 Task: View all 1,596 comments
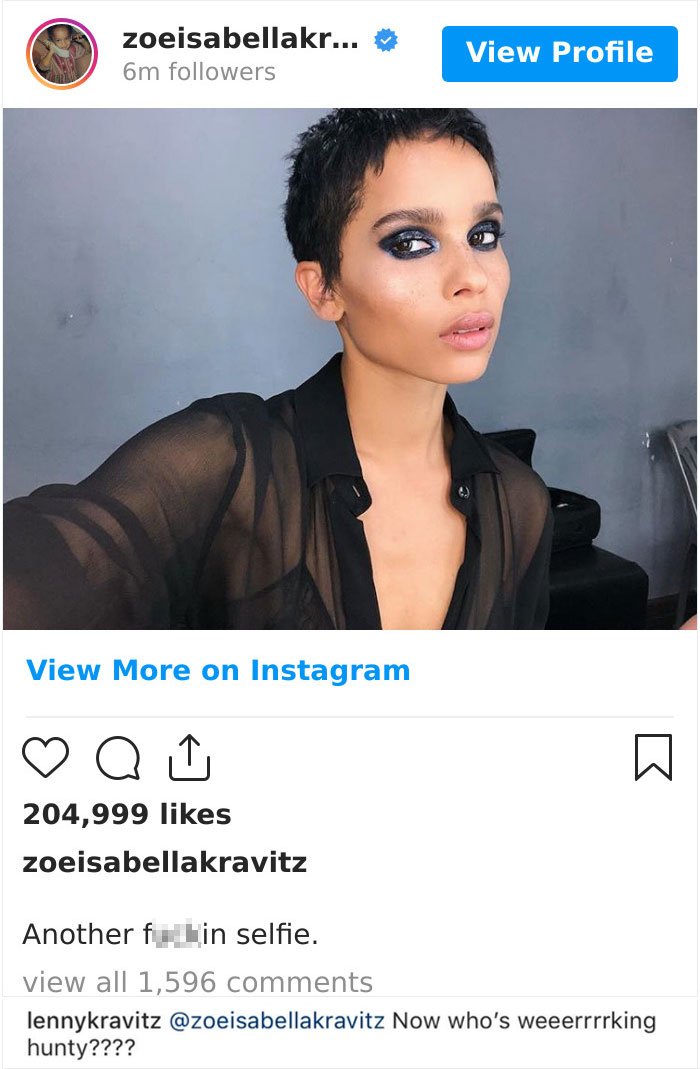(x=197, y=982)
